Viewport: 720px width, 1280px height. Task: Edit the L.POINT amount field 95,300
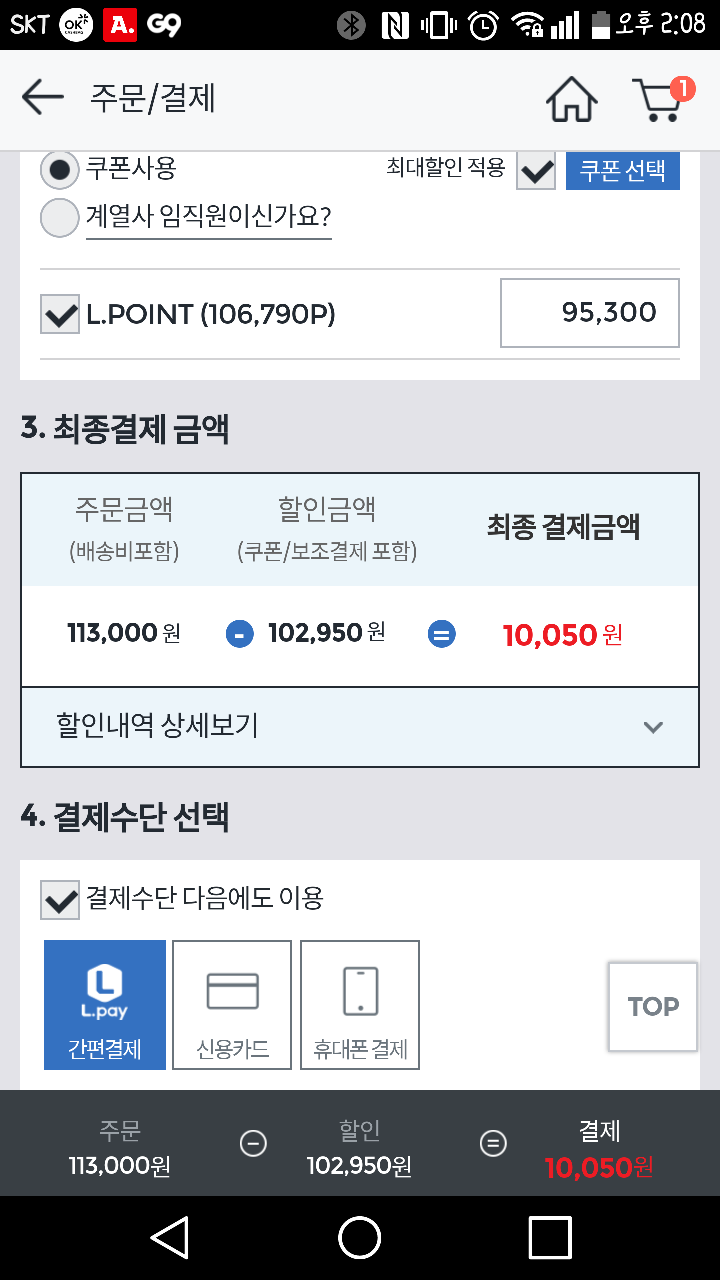point(590,313)
